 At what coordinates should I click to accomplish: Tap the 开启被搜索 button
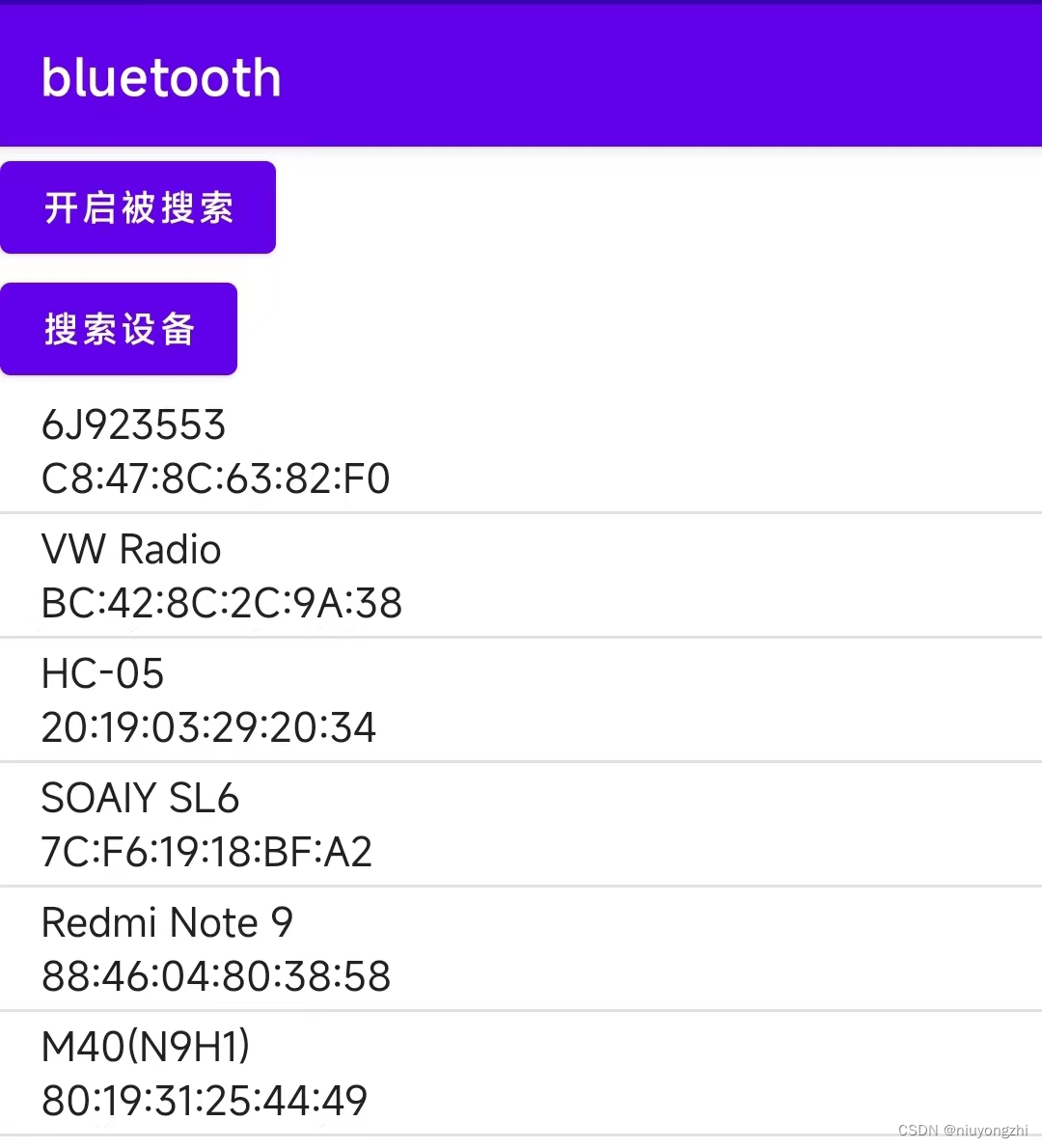click(138, 207)
